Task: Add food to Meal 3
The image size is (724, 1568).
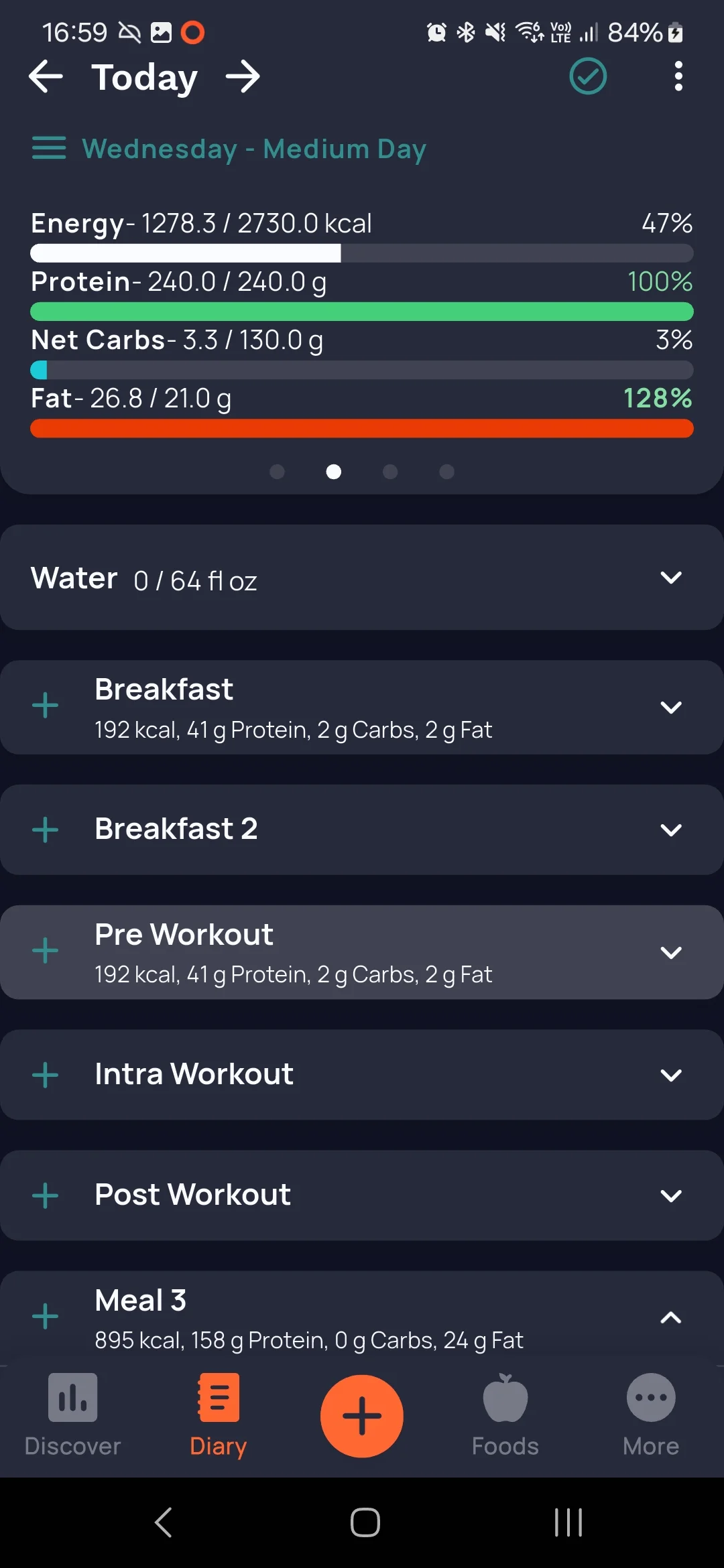Action: (46, 1316)
